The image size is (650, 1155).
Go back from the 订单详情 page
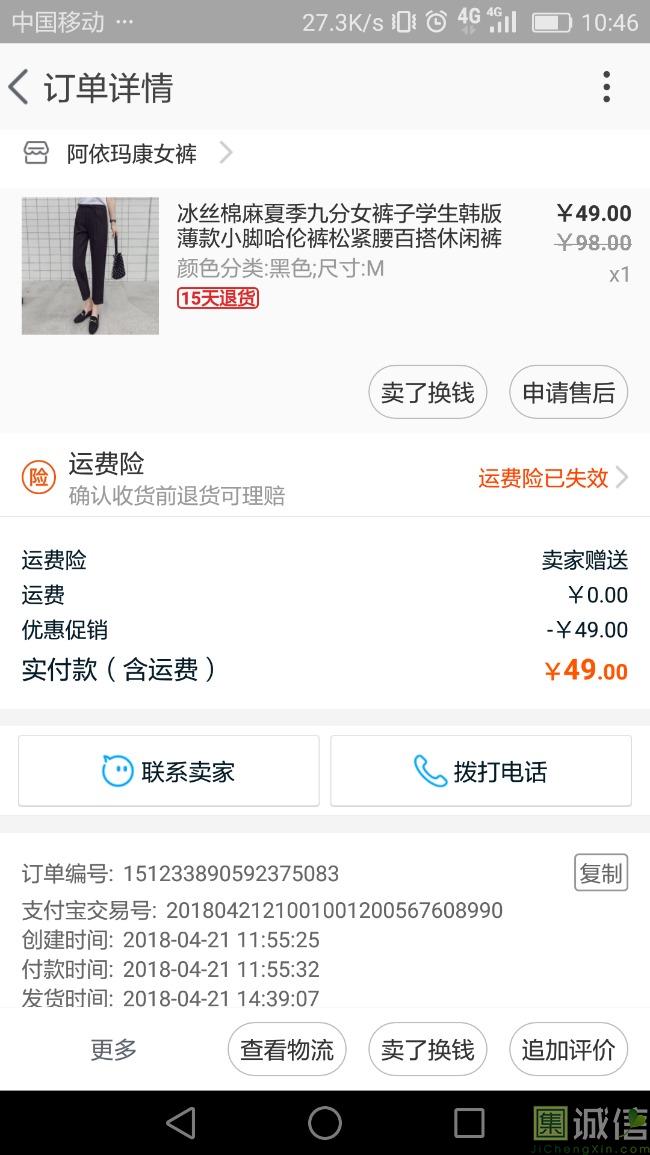(x=20, y=88)
